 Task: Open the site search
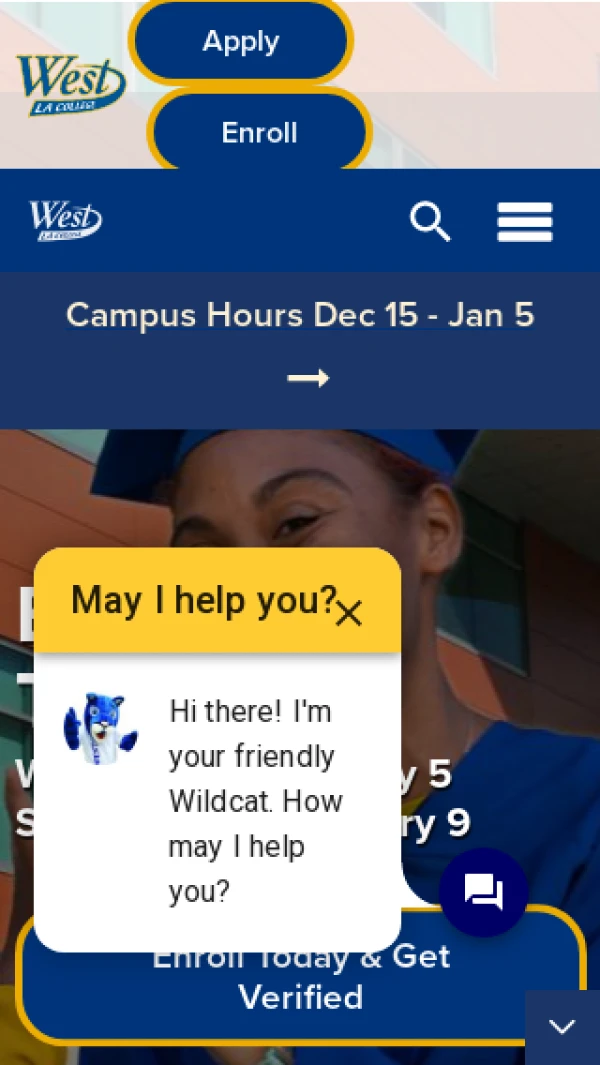(430, 221)
